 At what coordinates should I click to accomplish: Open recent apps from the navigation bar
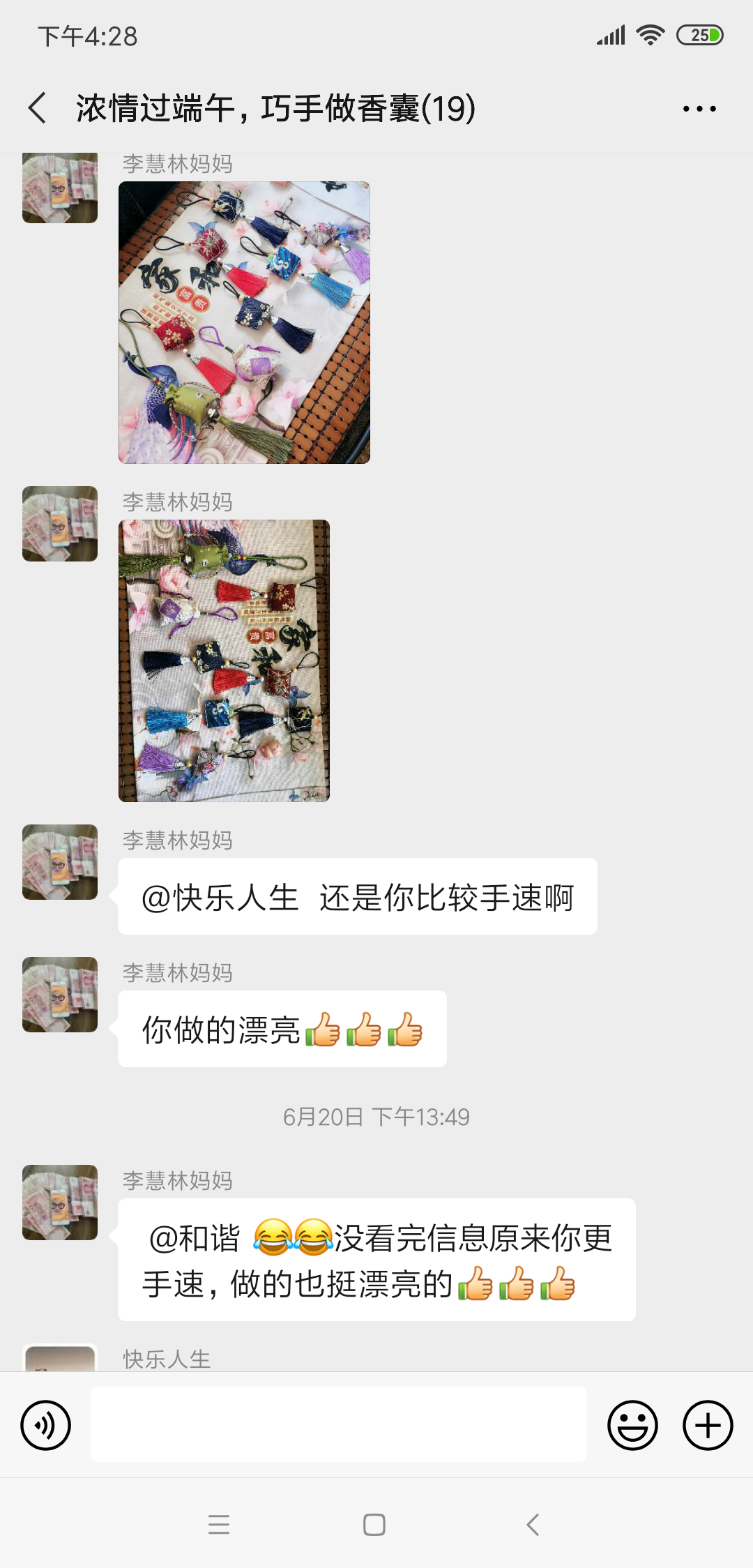click(219, 1525)
